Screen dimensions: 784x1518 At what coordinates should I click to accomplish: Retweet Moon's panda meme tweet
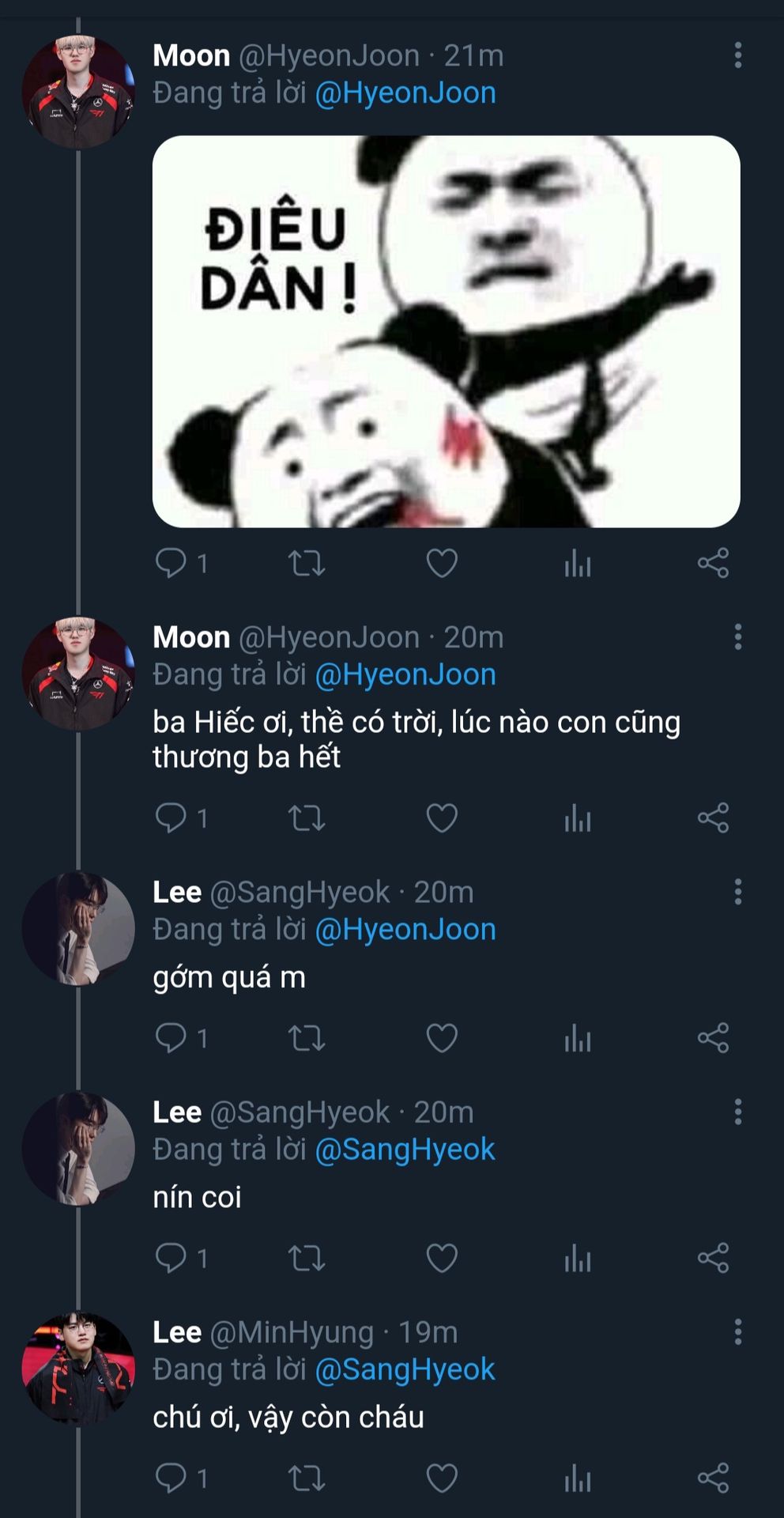pos(307,563)
